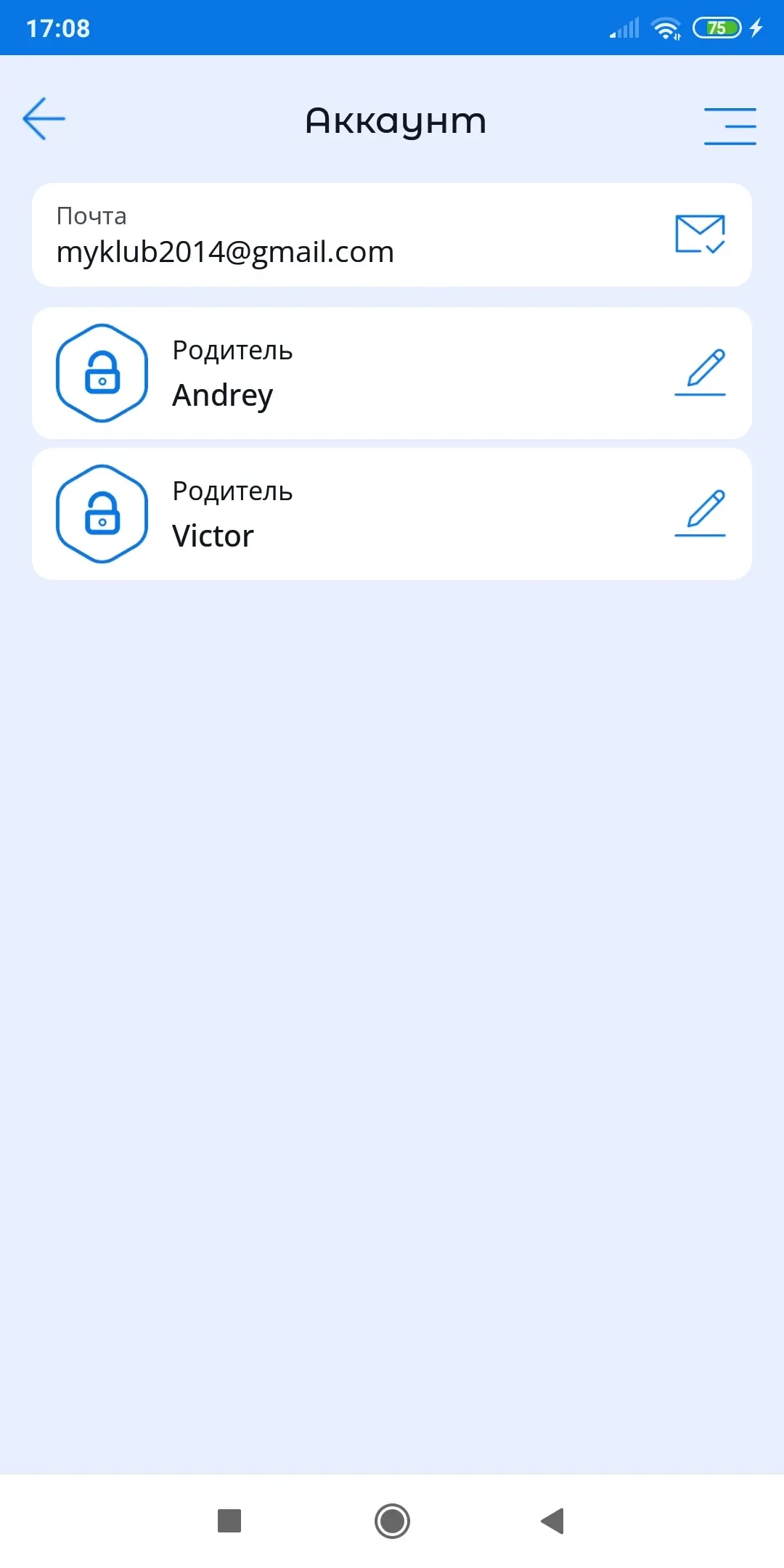This screenshot has height=1568, width=784.
Task: Go back using the top arrow
Action: (44, 119)
